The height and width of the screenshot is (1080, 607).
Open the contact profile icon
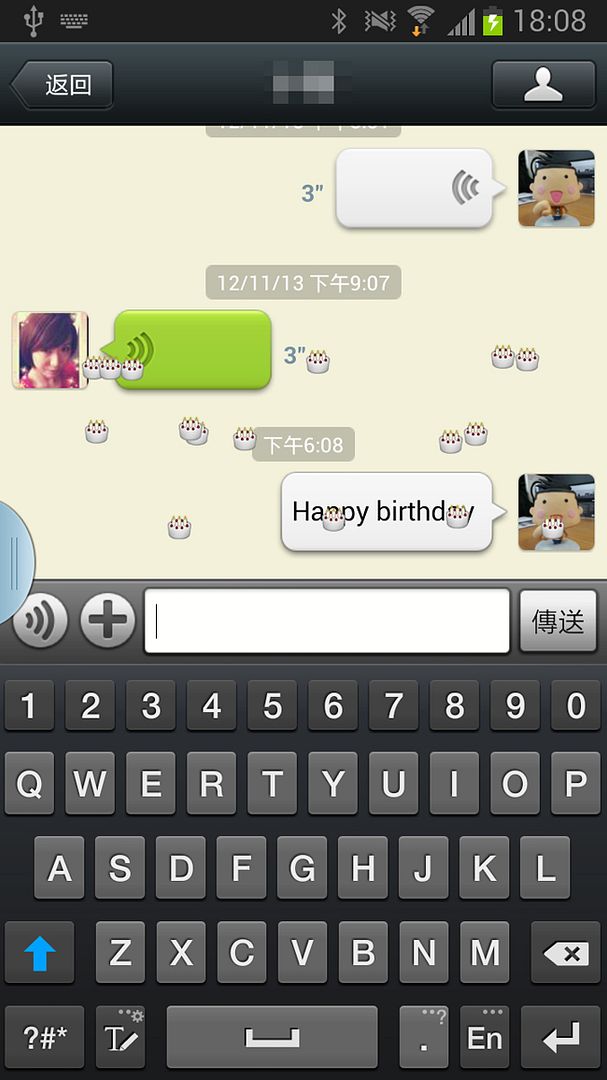pyautogui.click(x=543, y=85)
